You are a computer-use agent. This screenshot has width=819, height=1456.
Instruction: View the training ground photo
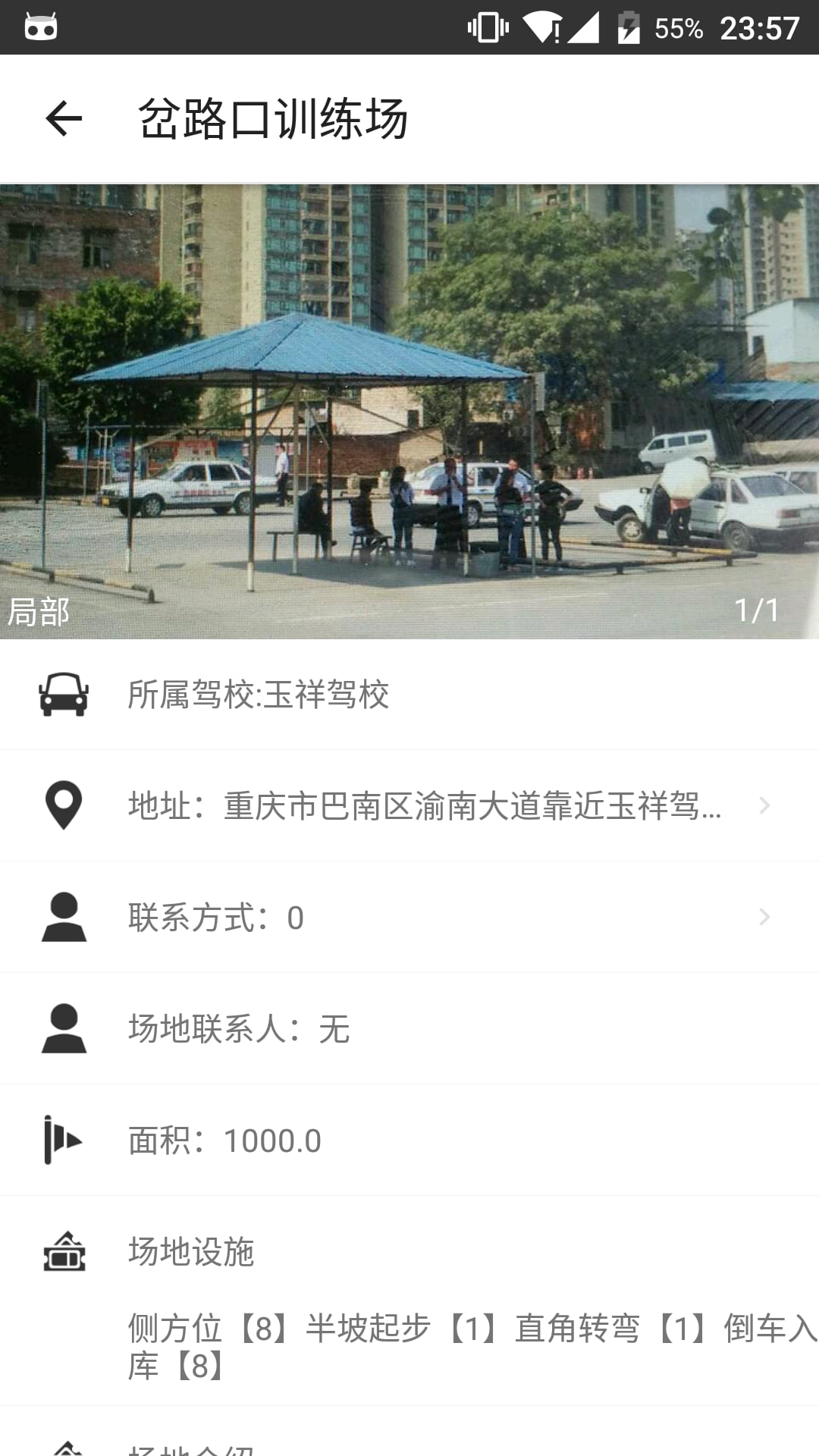[x=409, y=411]
